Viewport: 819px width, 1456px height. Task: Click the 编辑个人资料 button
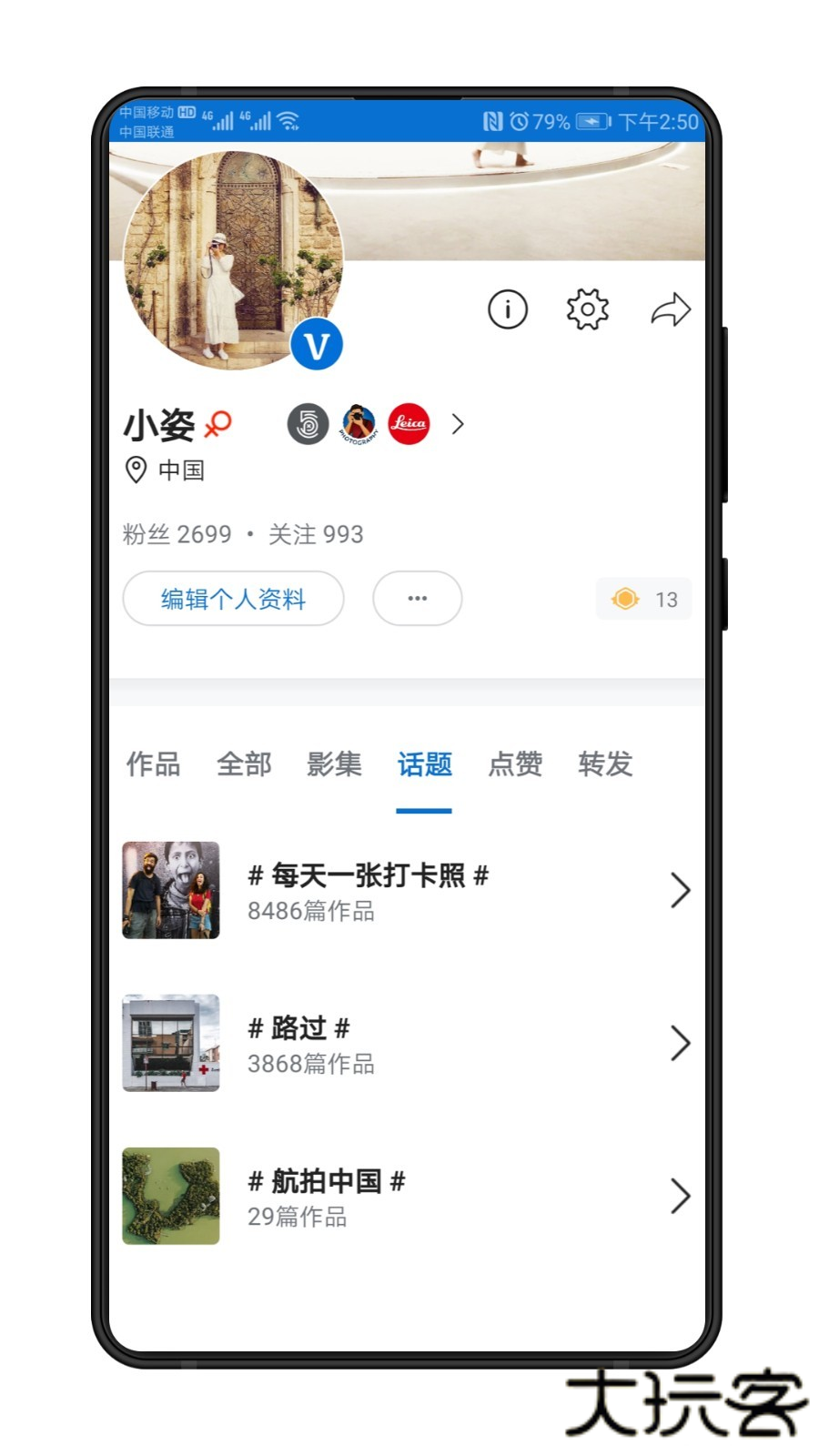tap(233, 599)
